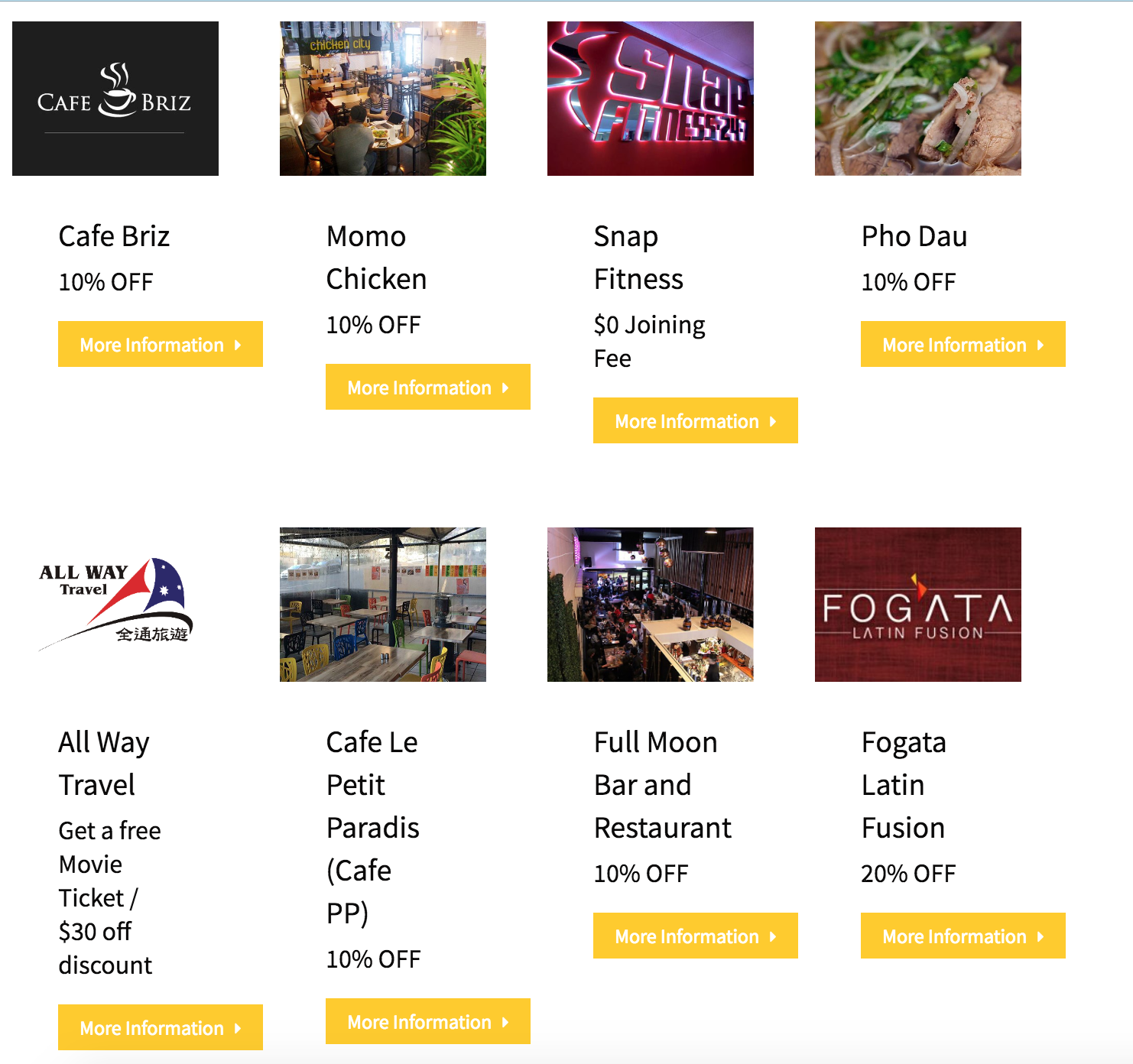The width and height of the screenshot is (1133, 1064).
Task: Open the All Way Travel logo tile
Action: click(115, 605)
